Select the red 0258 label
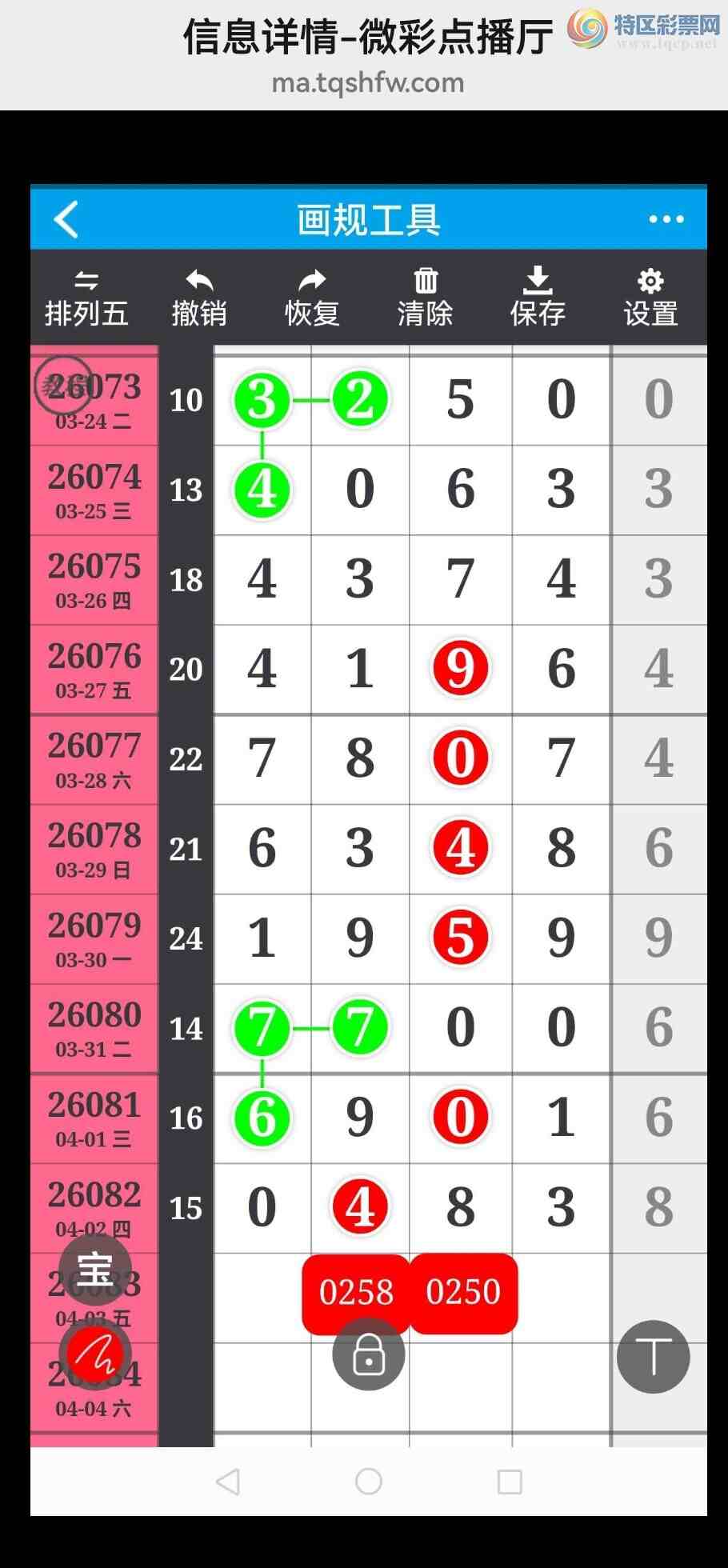728x1568 pixels. pos(356,1292)
